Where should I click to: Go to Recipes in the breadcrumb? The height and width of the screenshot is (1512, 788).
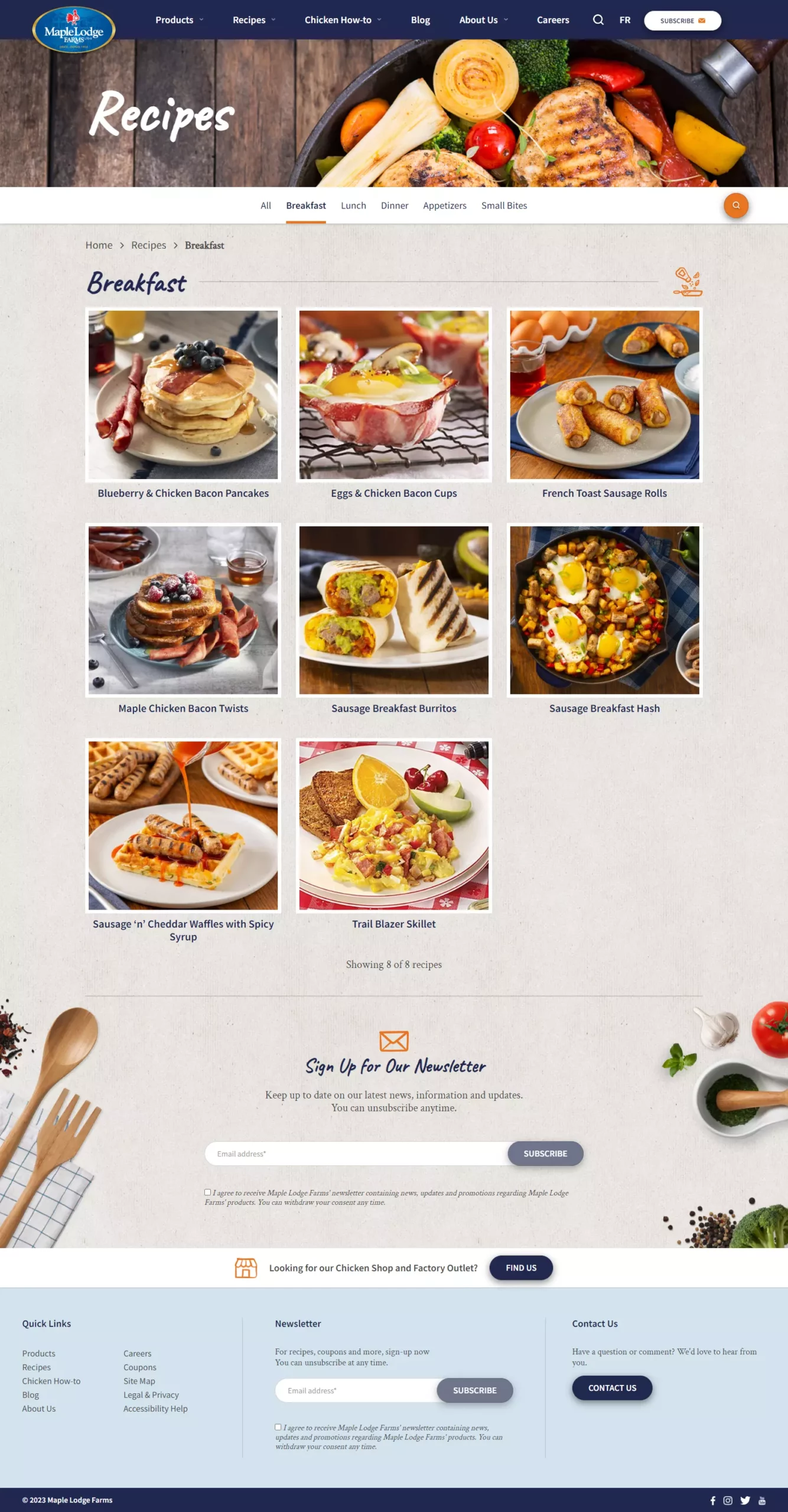(x=148, y=245)
